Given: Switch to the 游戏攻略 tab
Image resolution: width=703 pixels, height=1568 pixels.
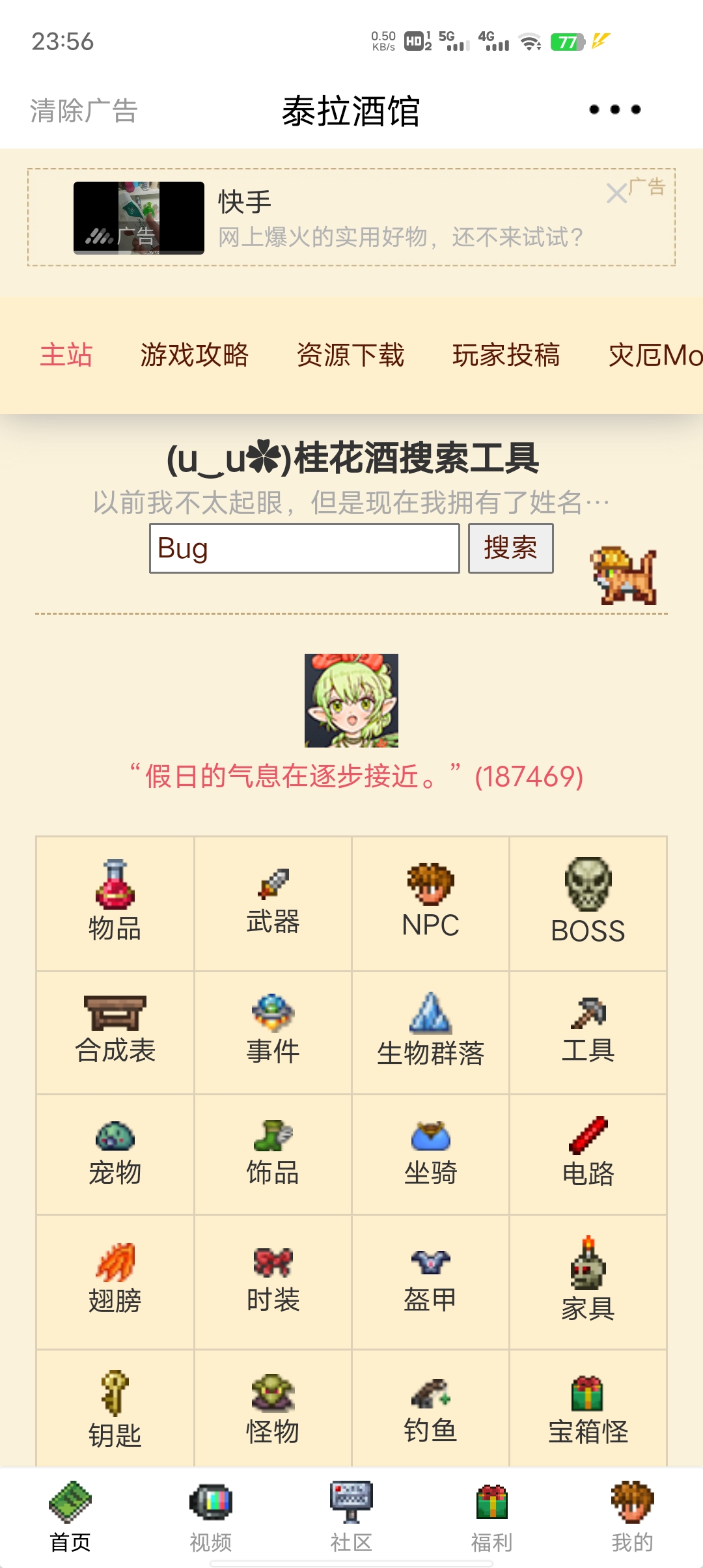Looking at the screenshot, I should (194, 356).
